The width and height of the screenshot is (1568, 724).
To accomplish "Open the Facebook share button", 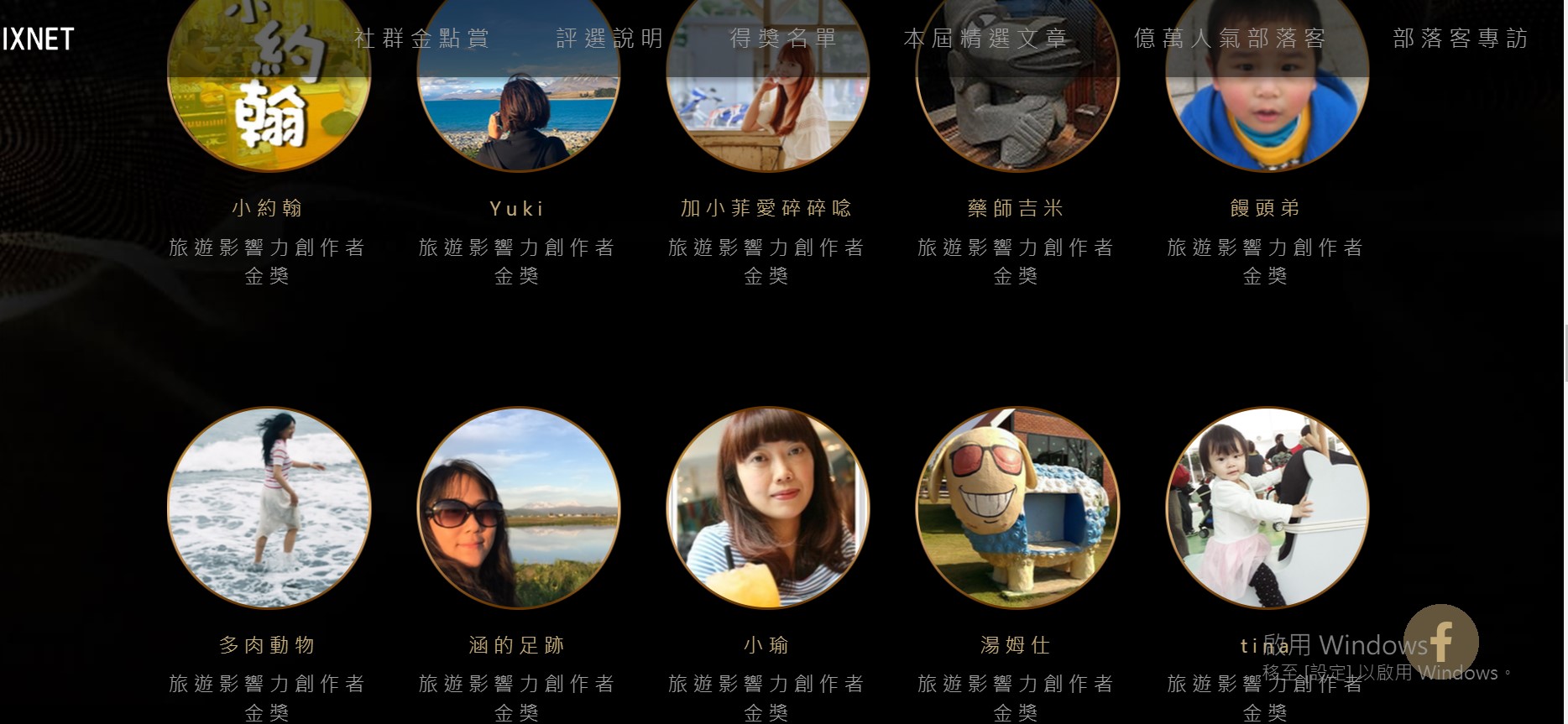I will tap(1440, 641).
